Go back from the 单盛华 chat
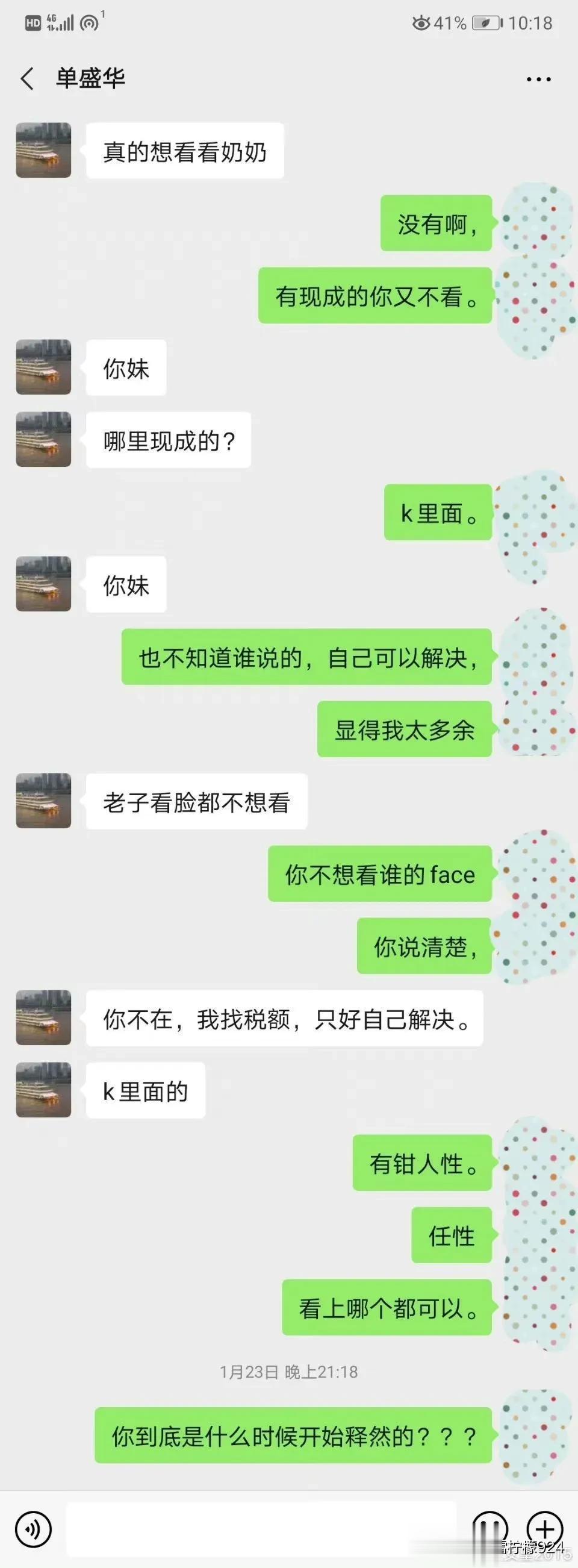This screenshot has width=578, height=1568. tap(27, 79)
